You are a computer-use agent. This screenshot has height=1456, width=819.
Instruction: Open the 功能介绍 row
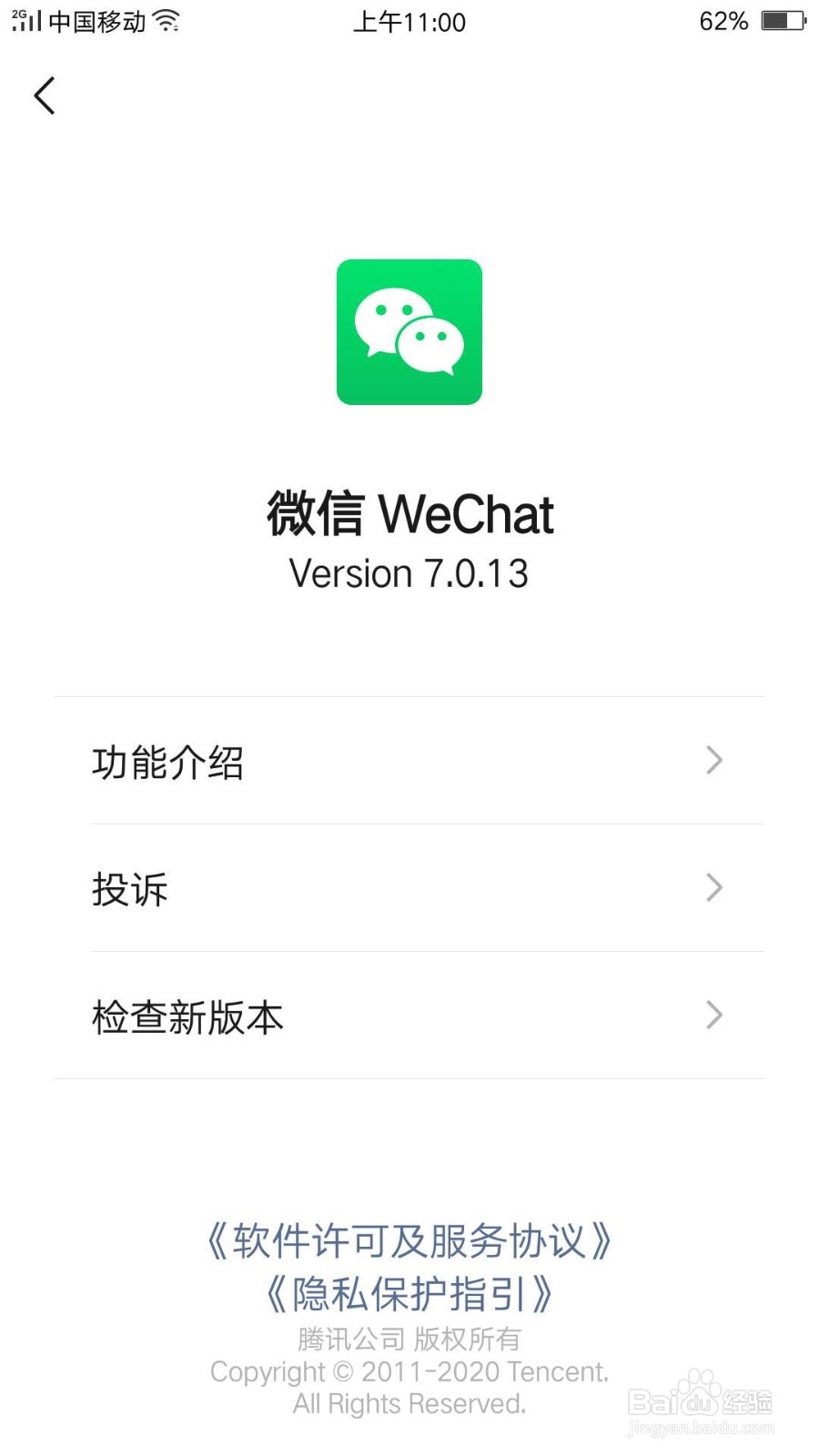(409, 761)
